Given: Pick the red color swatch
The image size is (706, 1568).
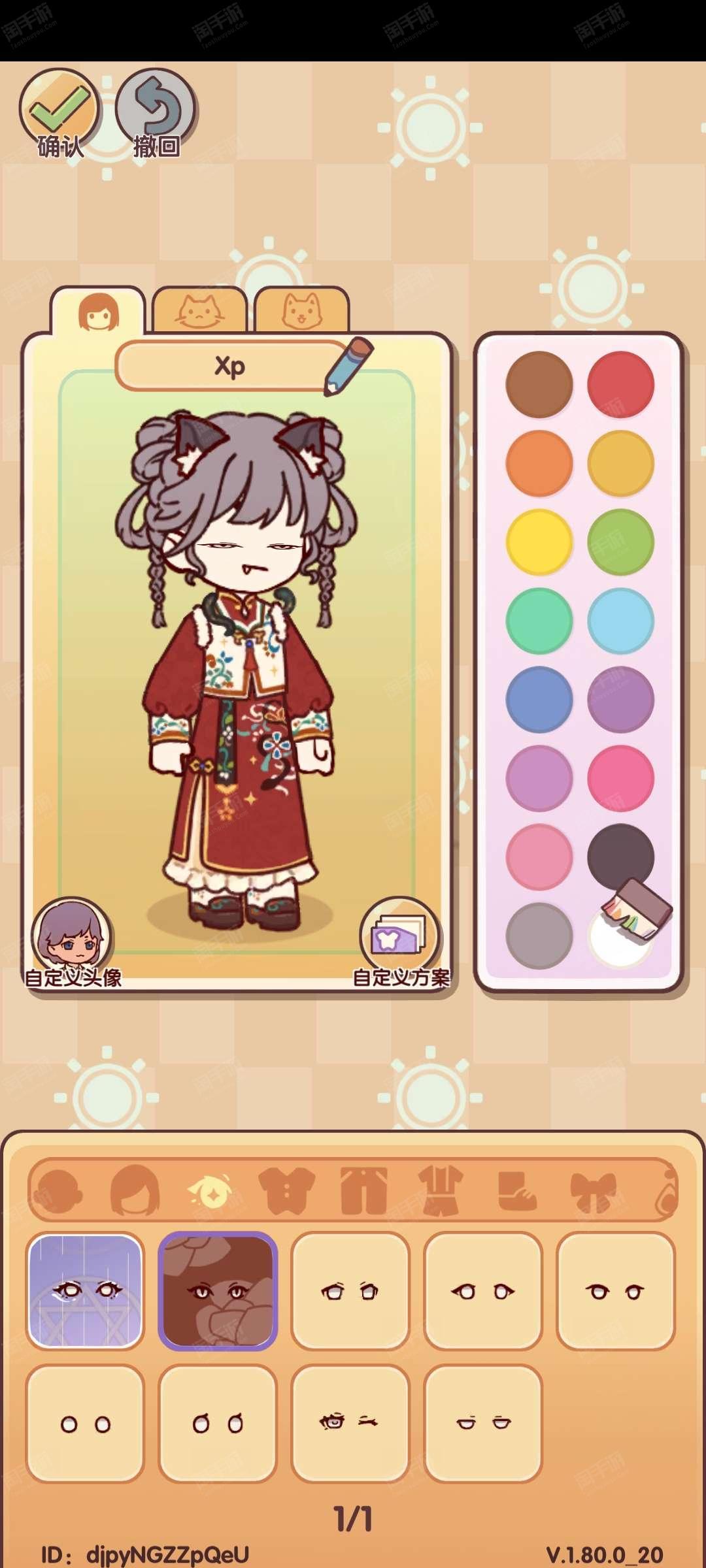Looking at the screenshot, I should 620,384.
